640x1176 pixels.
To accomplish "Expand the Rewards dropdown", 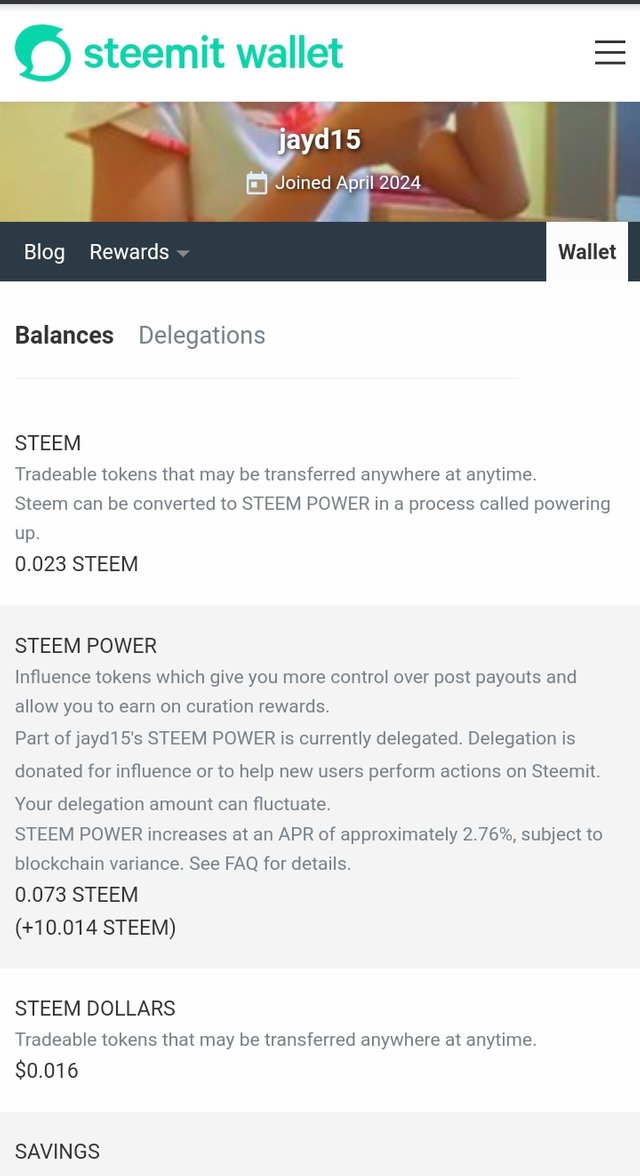I will 139,252.
